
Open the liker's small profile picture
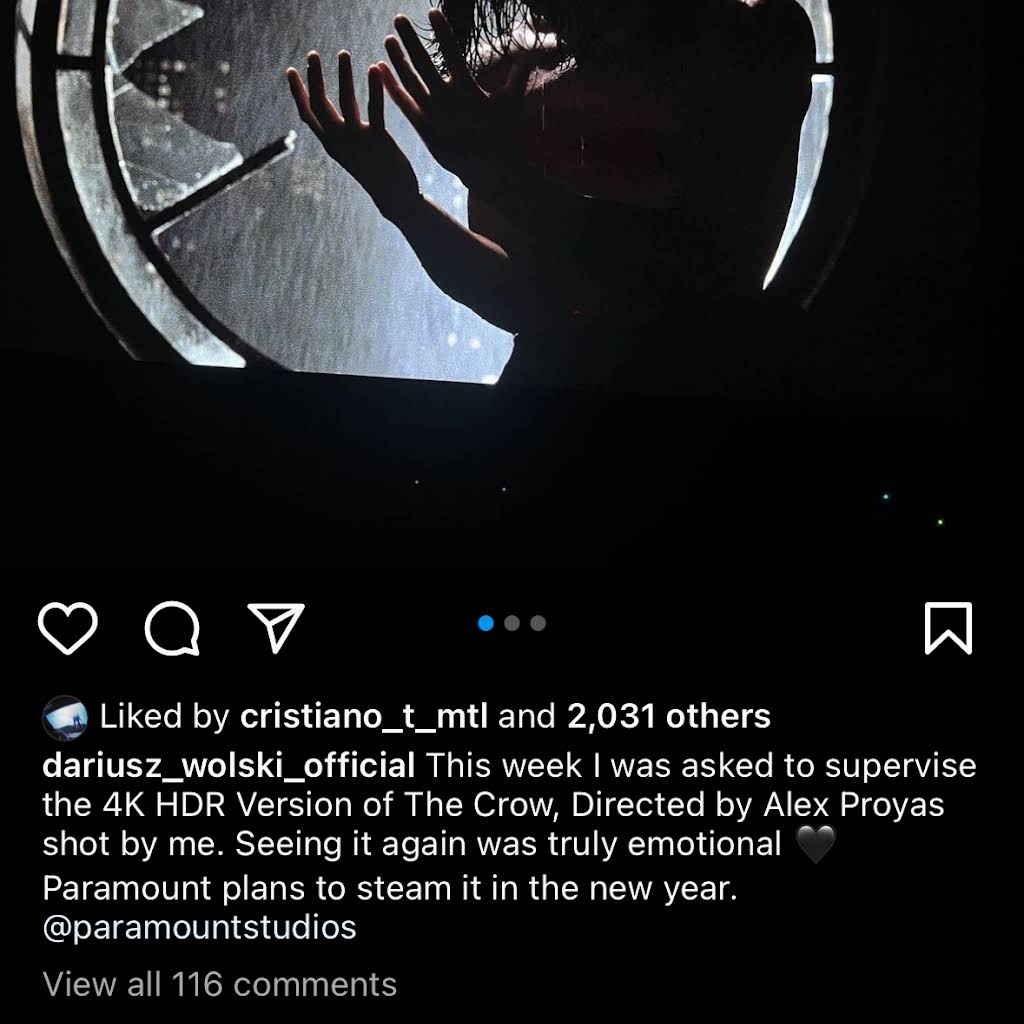tap(65, 716)
